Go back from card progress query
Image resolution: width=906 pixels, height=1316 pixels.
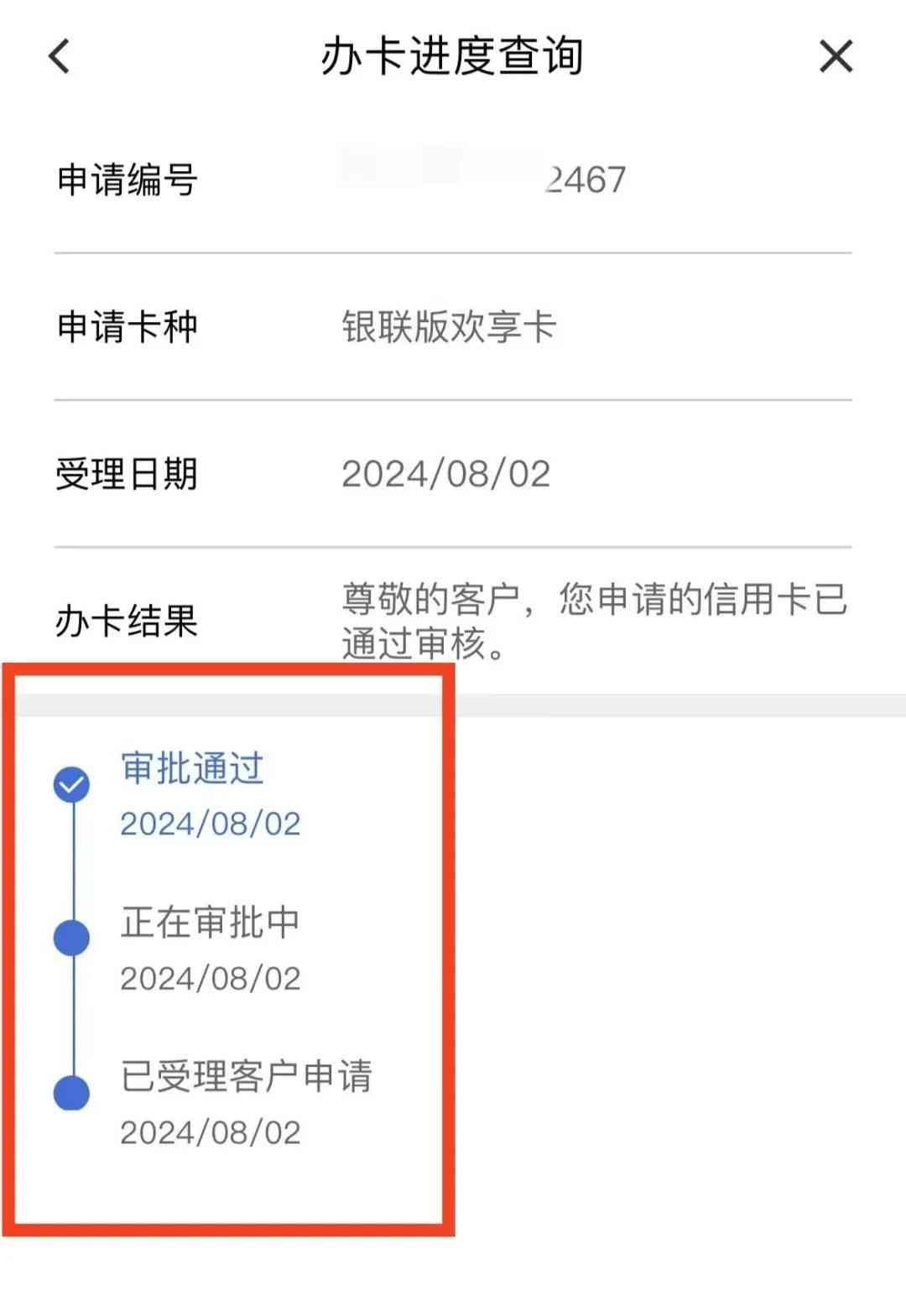pos(60,57)
